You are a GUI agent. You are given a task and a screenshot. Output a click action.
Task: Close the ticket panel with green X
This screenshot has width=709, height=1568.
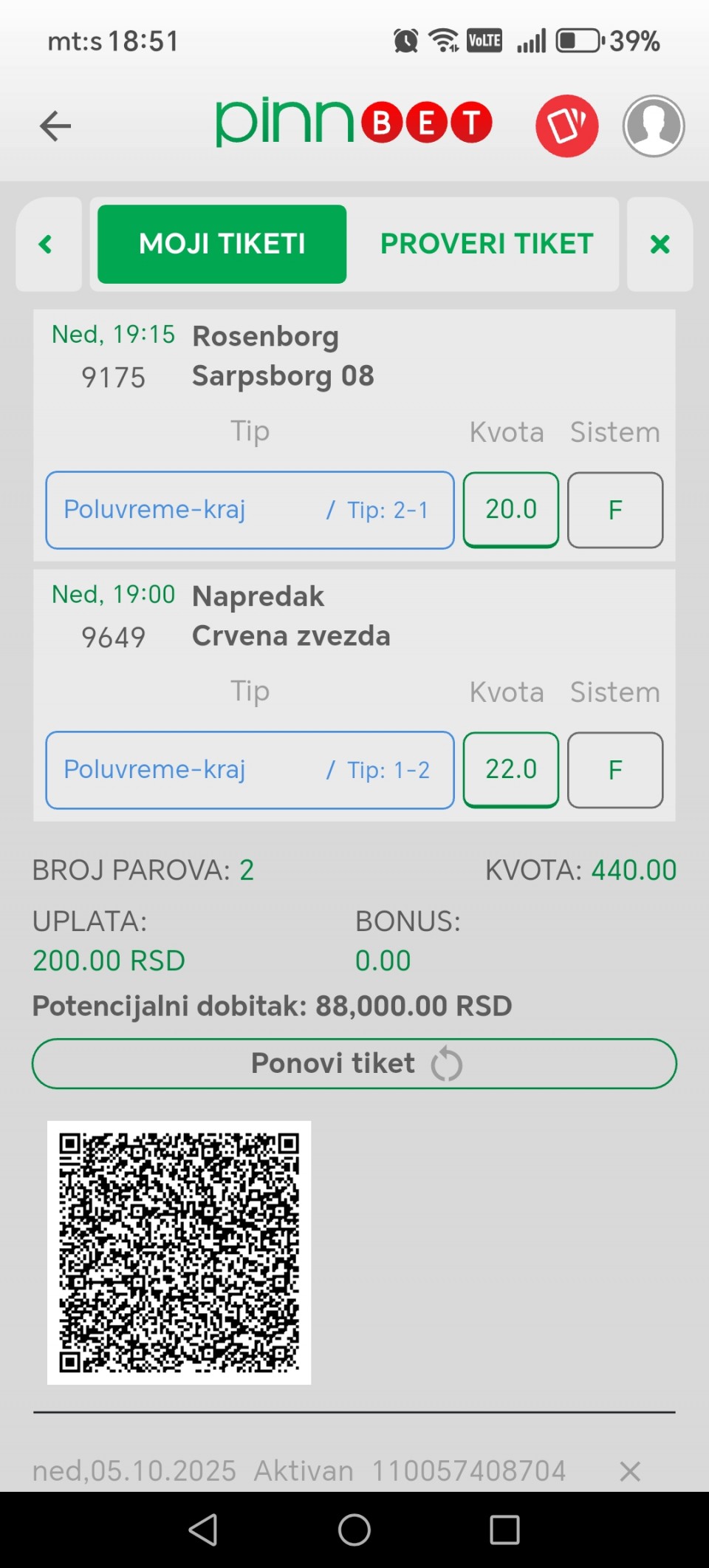coord(660,245)
